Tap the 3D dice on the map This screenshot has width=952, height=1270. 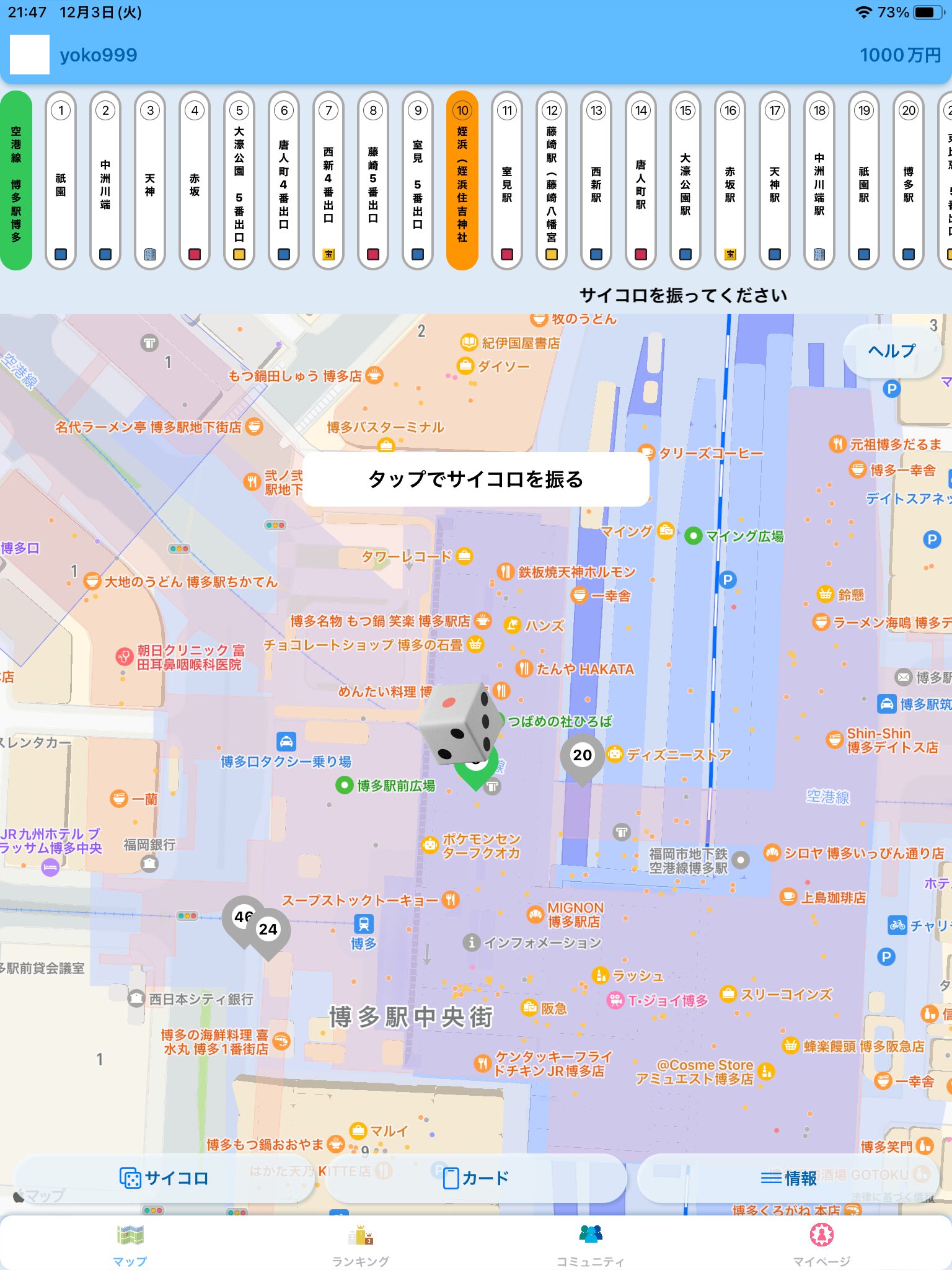tap(460, 723)
